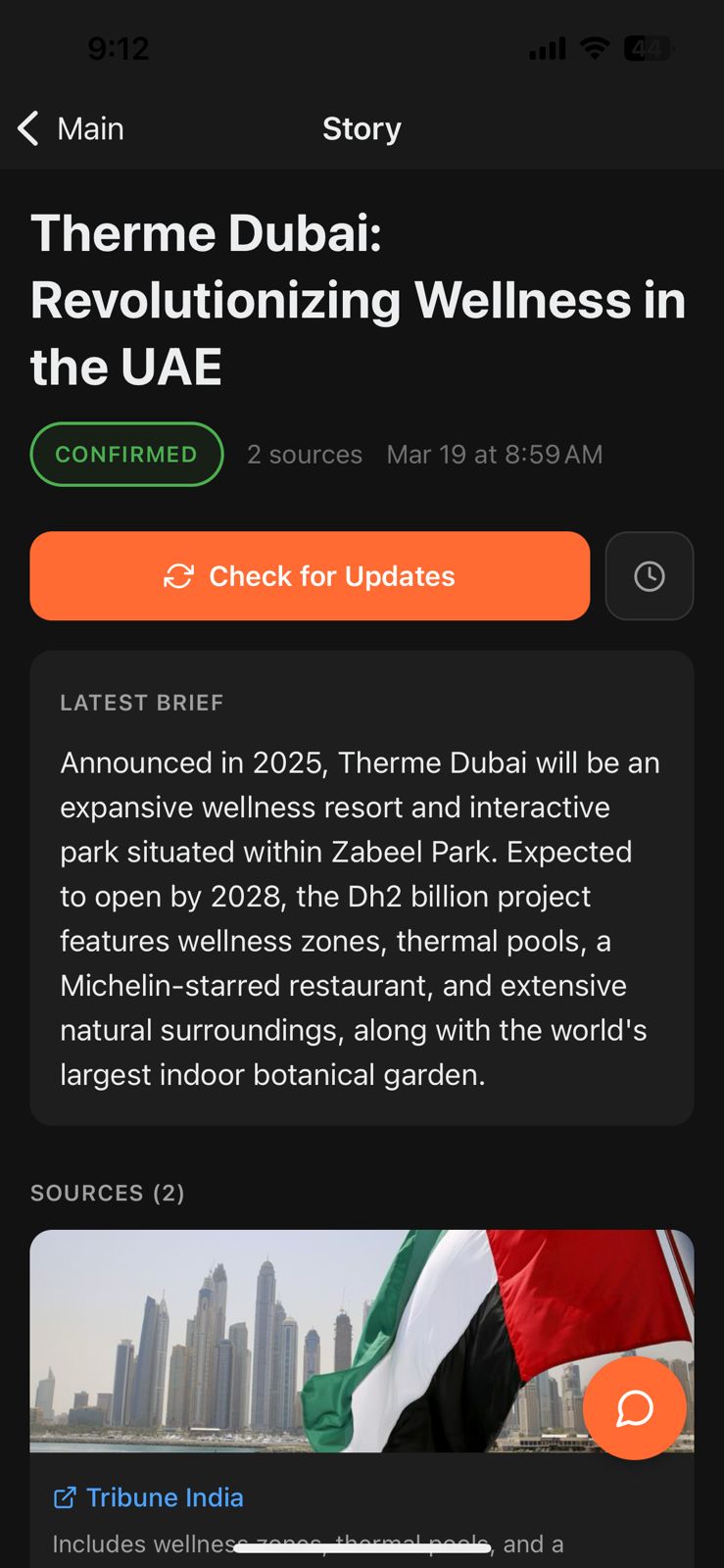Screen dimensions: 724x1568
Task: Open update history via the clock icon
Action: [649, 576]
